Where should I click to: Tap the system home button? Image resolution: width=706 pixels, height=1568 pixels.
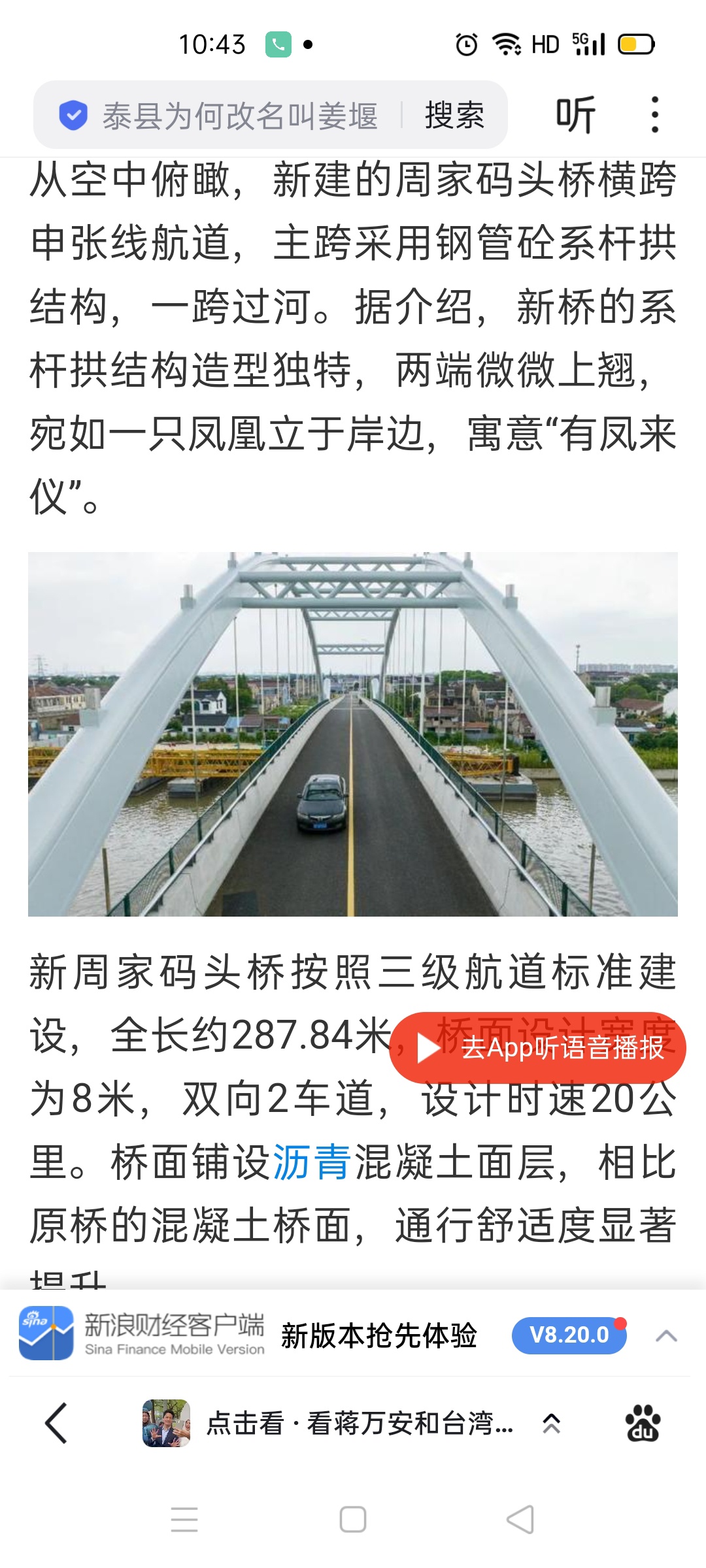tap(353, 1519)
